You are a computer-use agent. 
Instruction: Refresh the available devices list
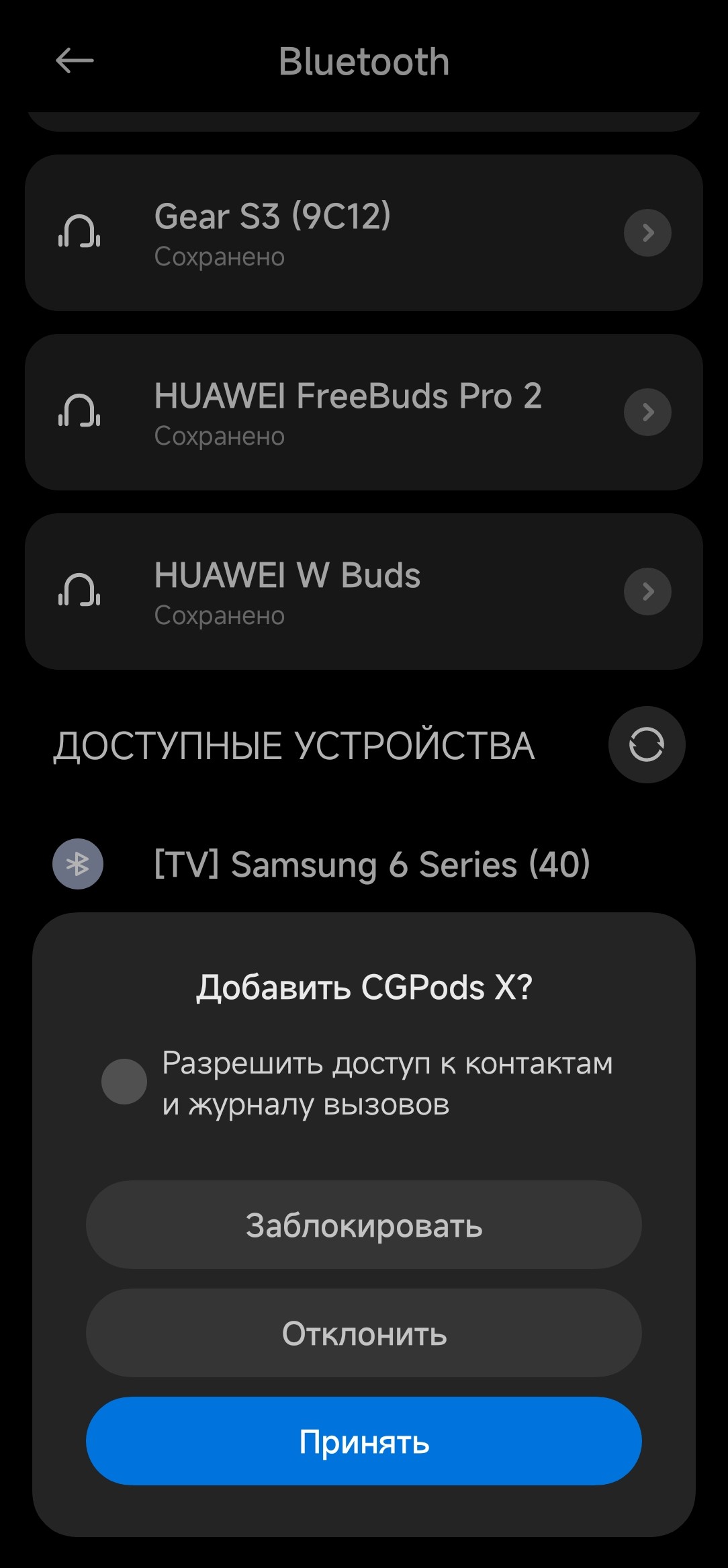pyautogui.click(x=646, y=744)
